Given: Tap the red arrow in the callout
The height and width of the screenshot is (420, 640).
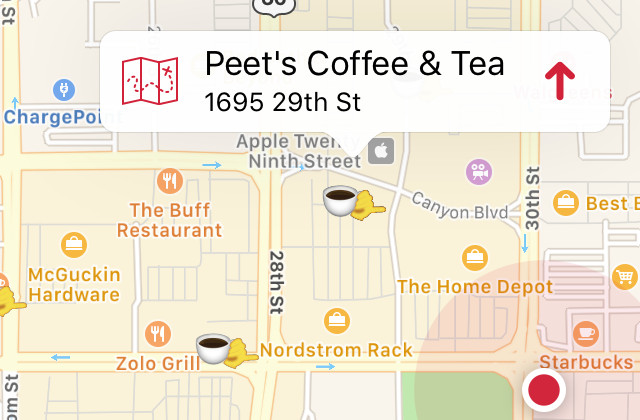Looking at the screenshot, I should [x=561, y=81].
